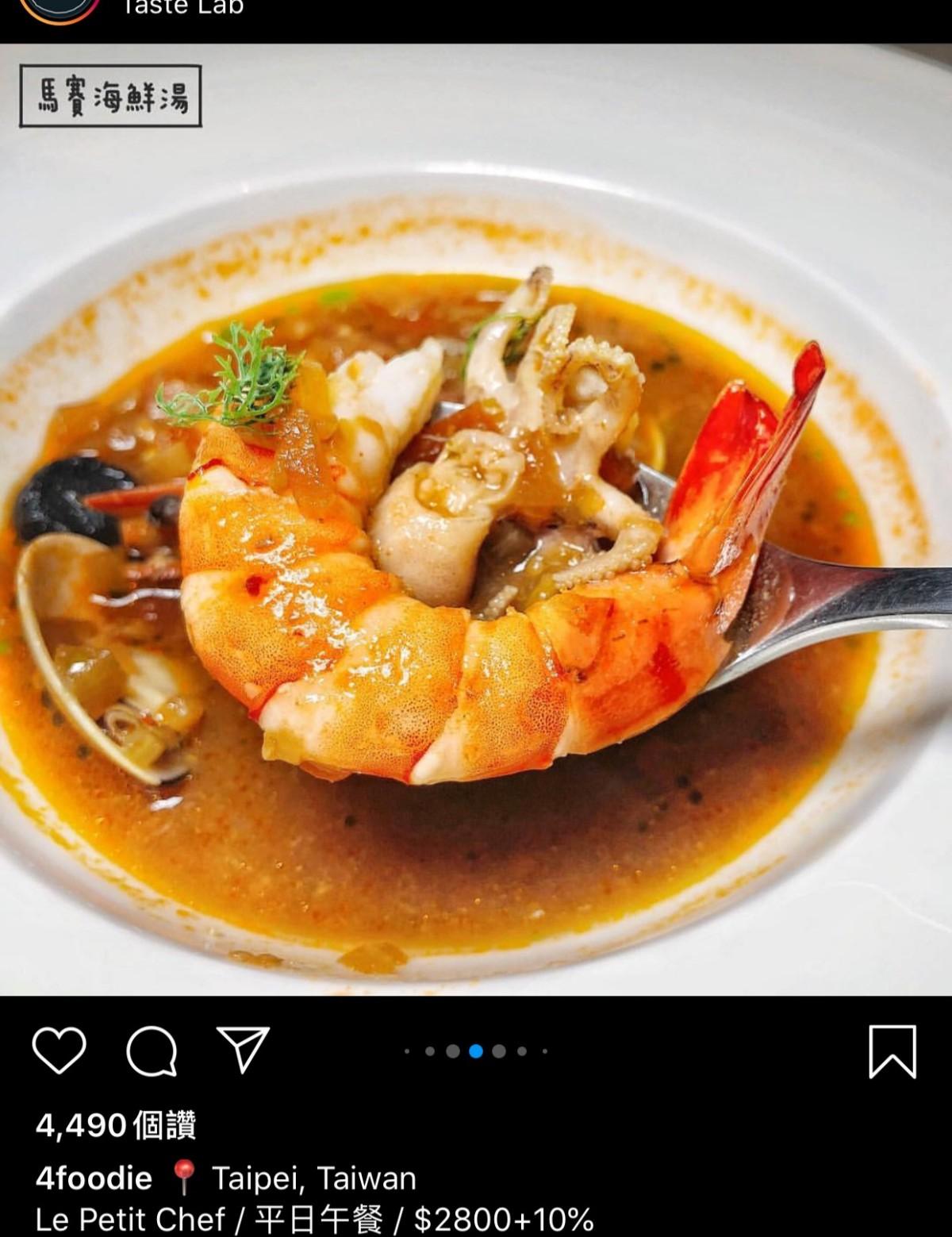Open the 4foodie profile from caption
Viewport: 952px width, 1237px height.
click(94, 1178)
